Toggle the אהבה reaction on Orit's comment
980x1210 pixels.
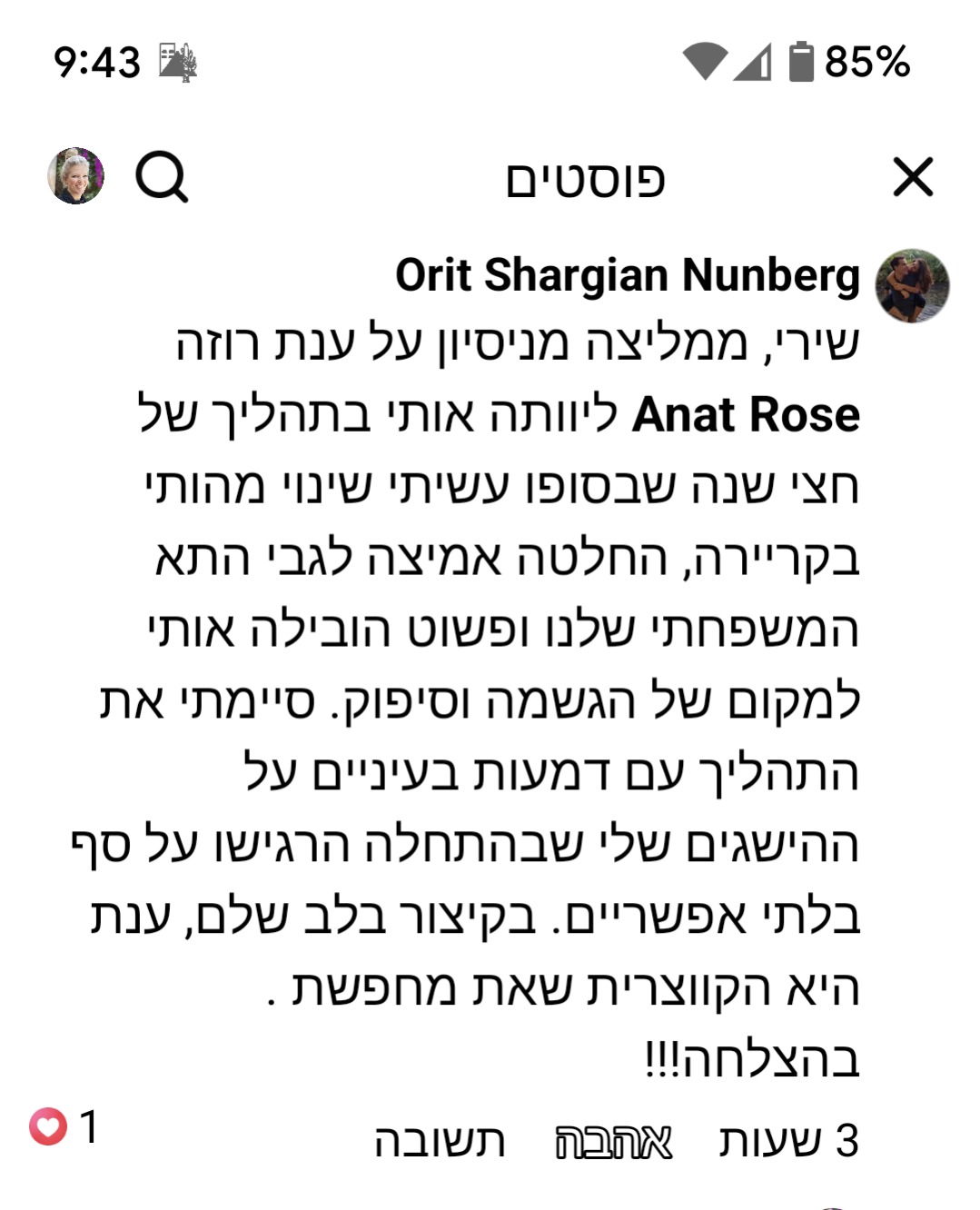point(613,1141)
